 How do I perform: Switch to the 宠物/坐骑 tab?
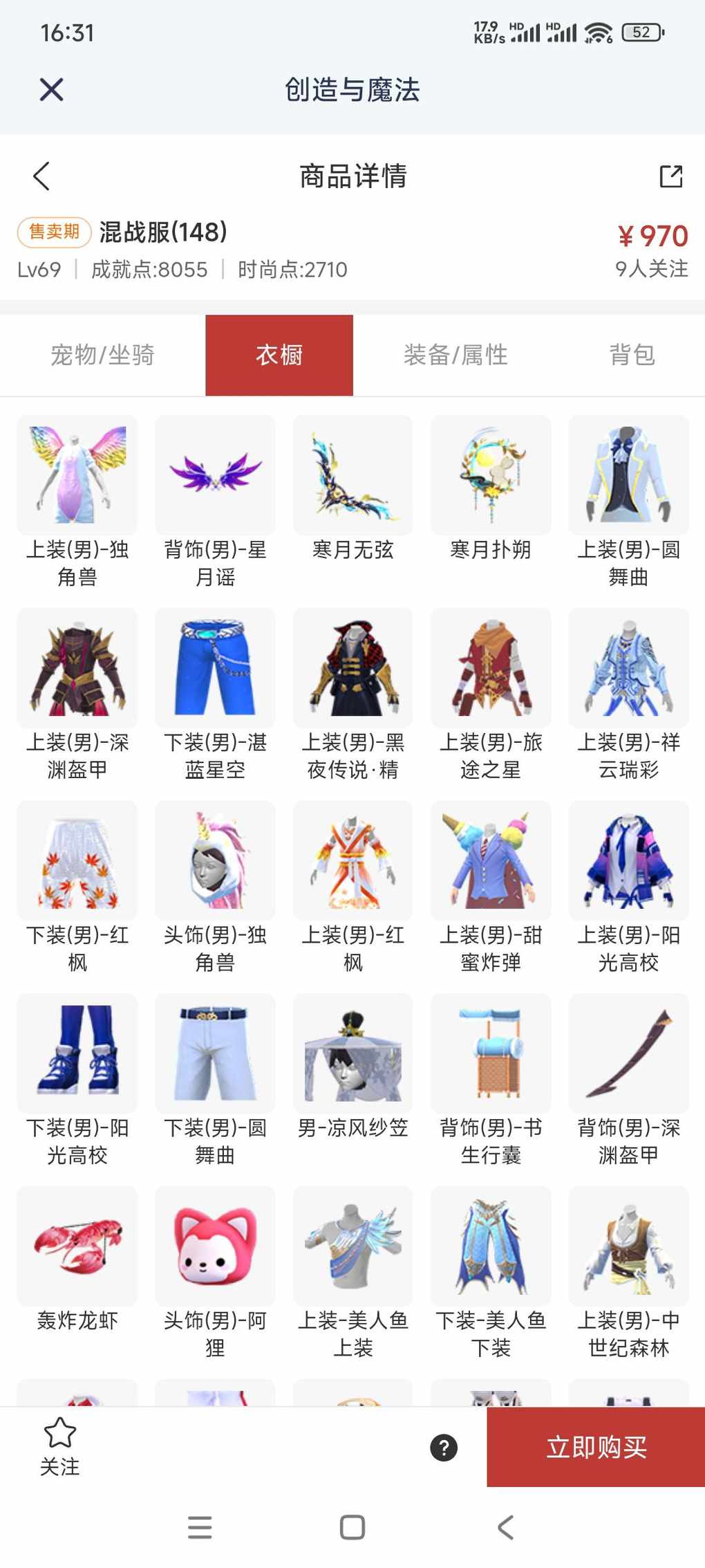(102, 356)
